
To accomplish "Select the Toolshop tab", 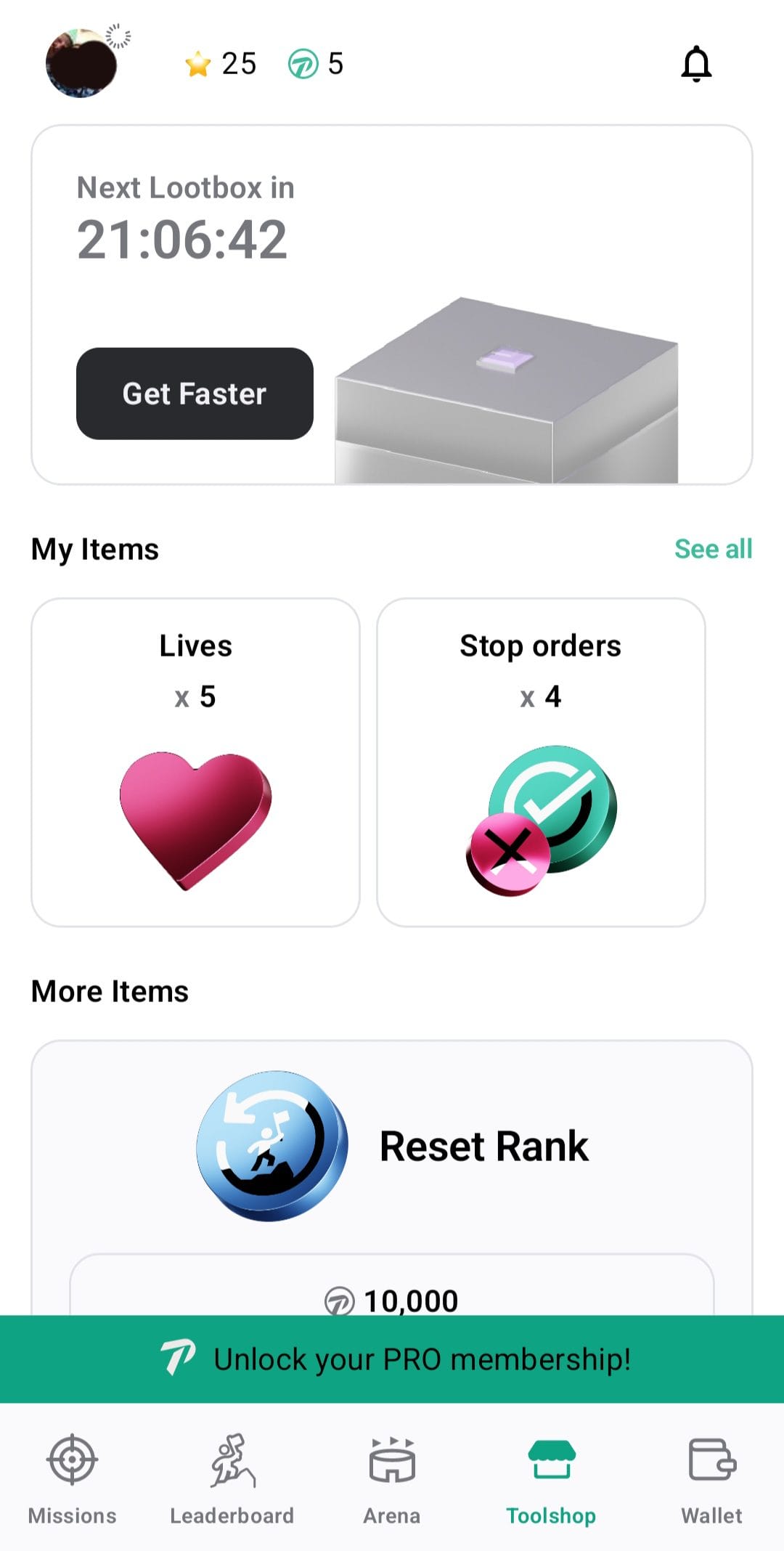I will pos(552,1478).
